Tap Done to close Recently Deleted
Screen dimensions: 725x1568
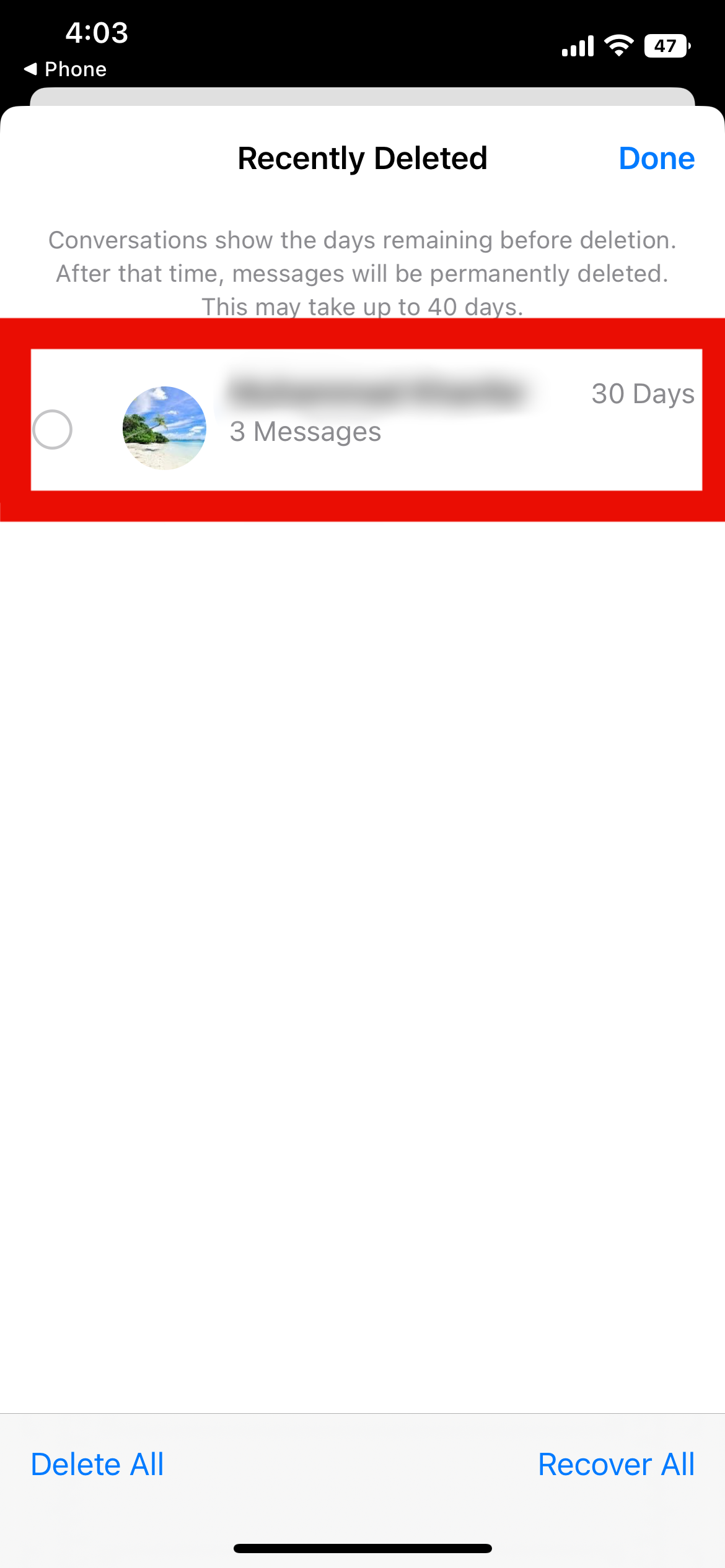[x=656, y=159]
